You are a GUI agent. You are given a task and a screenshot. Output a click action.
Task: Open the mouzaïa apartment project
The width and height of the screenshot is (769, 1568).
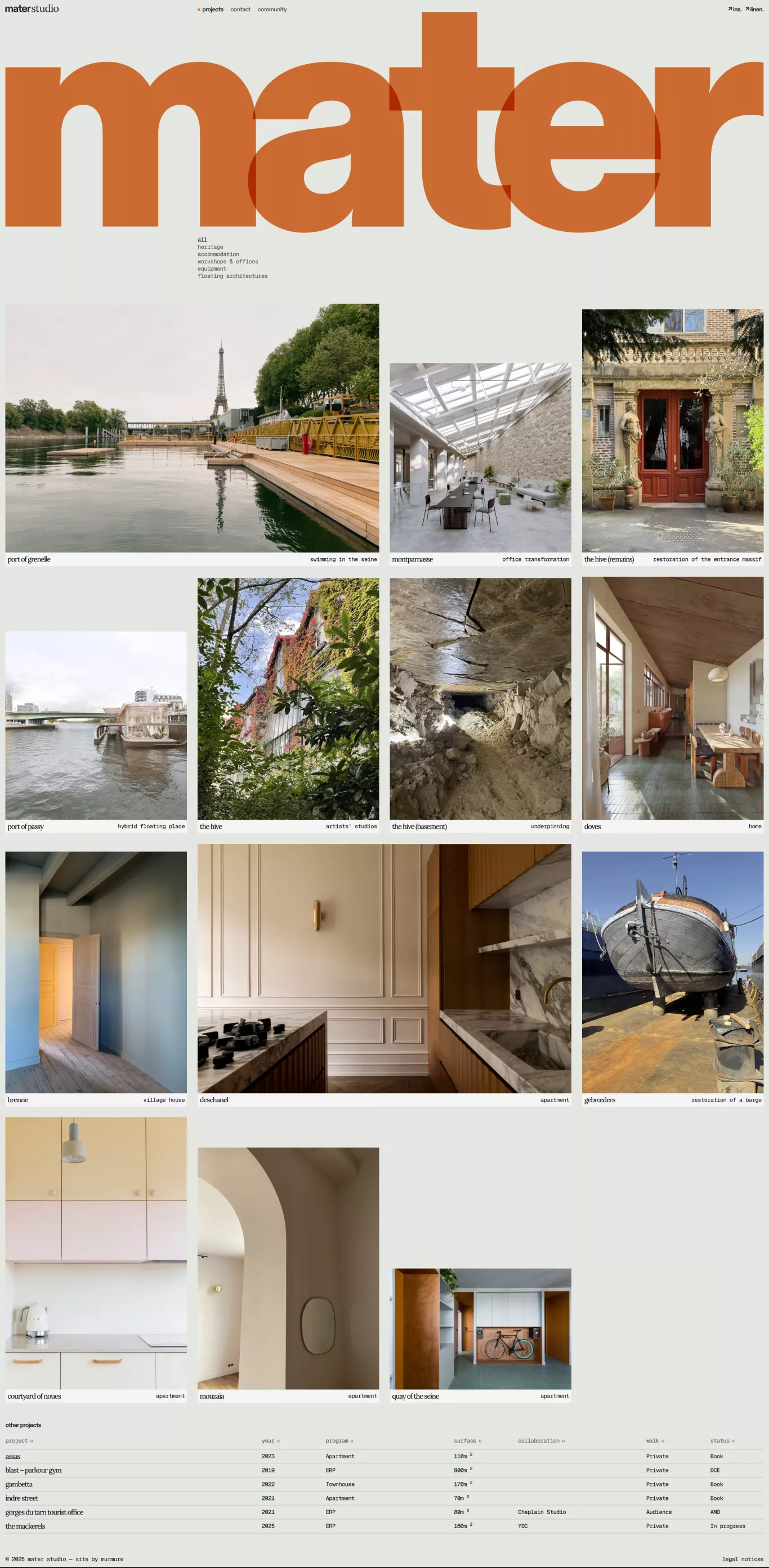(x=288, y=1269)
